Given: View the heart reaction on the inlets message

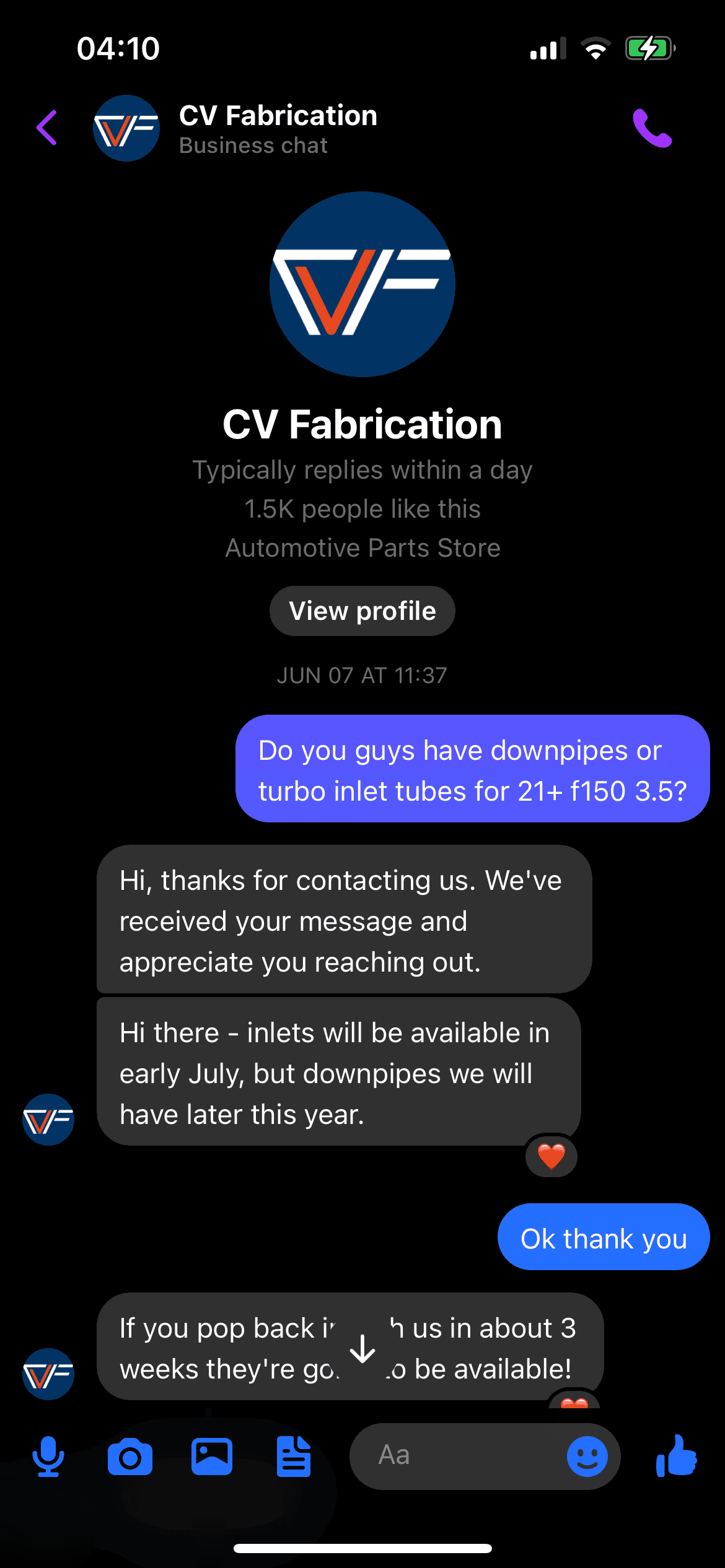Looking at the screenshot, I should [x=551, y=1156].
